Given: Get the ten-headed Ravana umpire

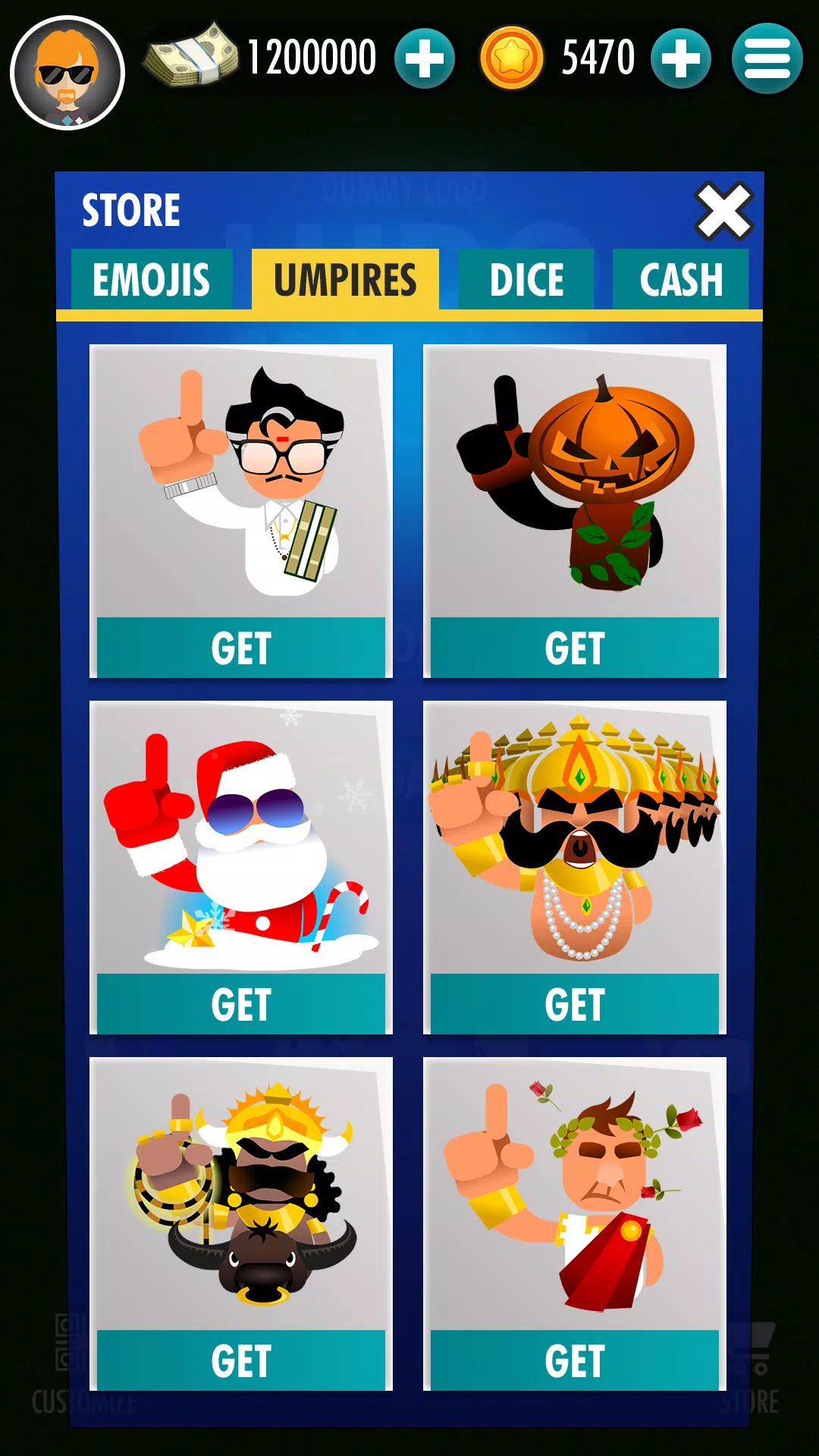Looking at the screenshot, I should (x=575, y=1004).
